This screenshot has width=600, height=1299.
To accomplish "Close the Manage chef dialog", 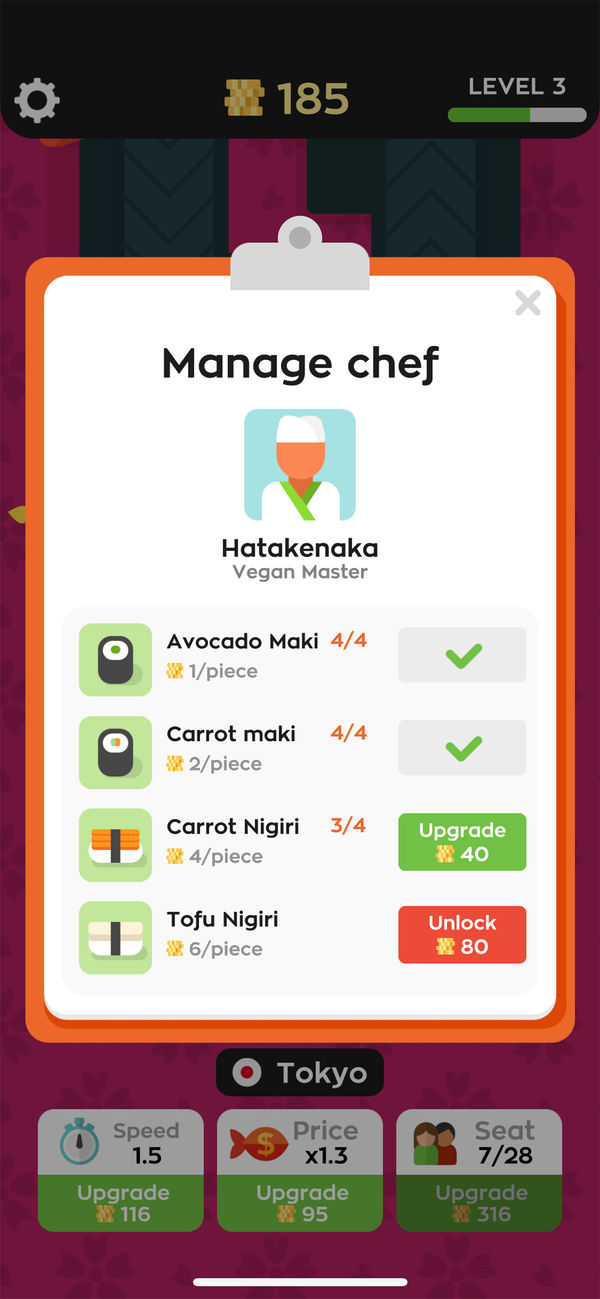I will [x=528, y=302].
